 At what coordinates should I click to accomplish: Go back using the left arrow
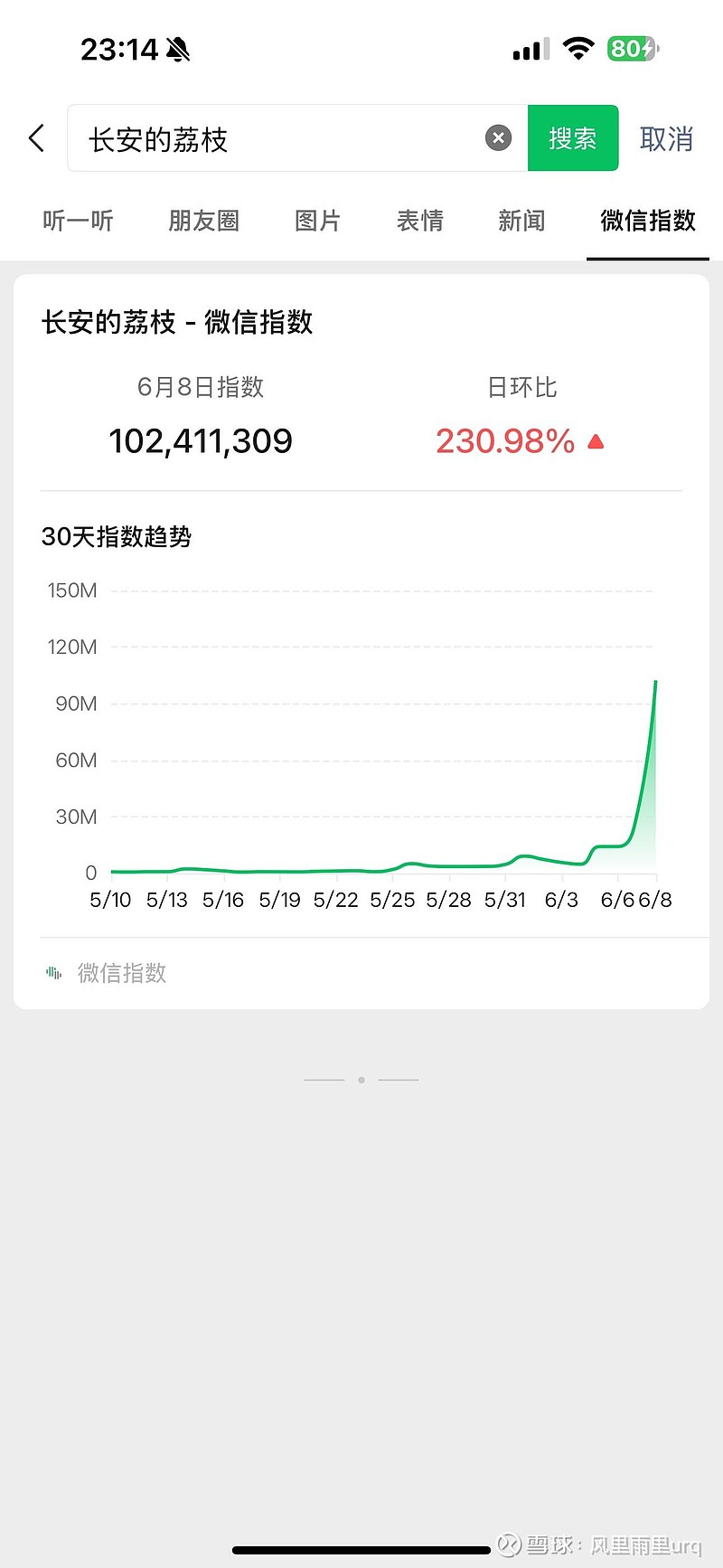(x=36, y=138)
